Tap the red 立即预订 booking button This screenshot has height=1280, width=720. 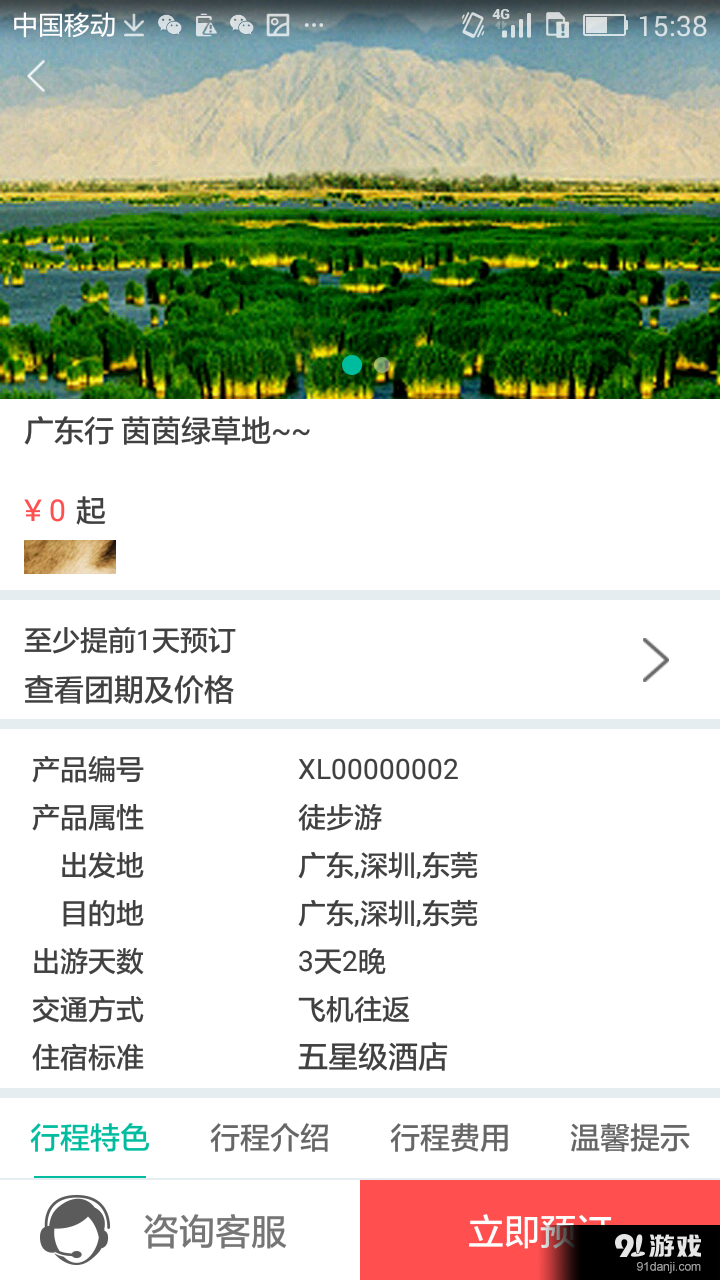point(540,1230)
